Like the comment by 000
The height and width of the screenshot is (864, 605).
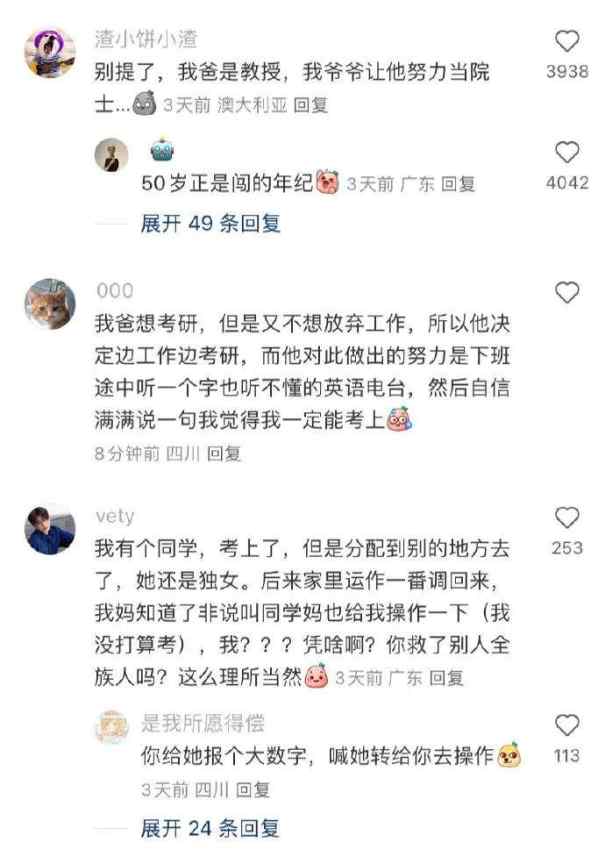coord(567,292)
